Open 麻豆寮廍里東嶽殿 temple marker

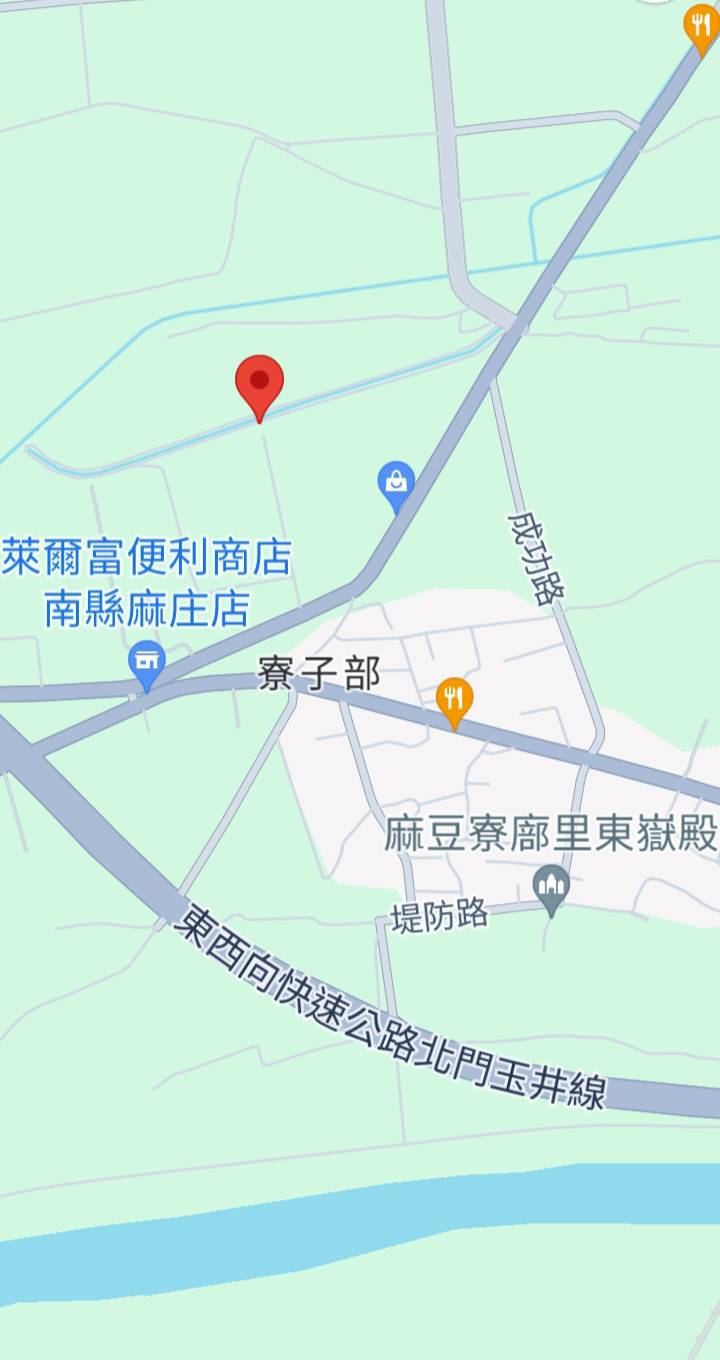click(551, 887)
